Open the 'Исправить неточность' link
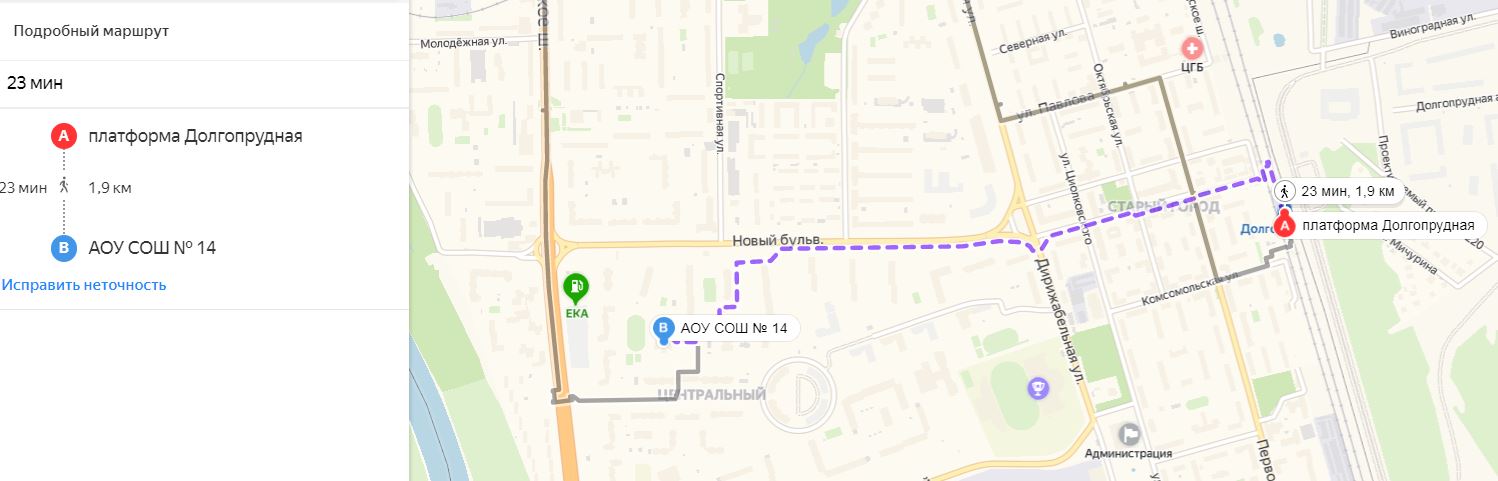The width and height of the screenshot is (1498, 481). coord(83,285)
